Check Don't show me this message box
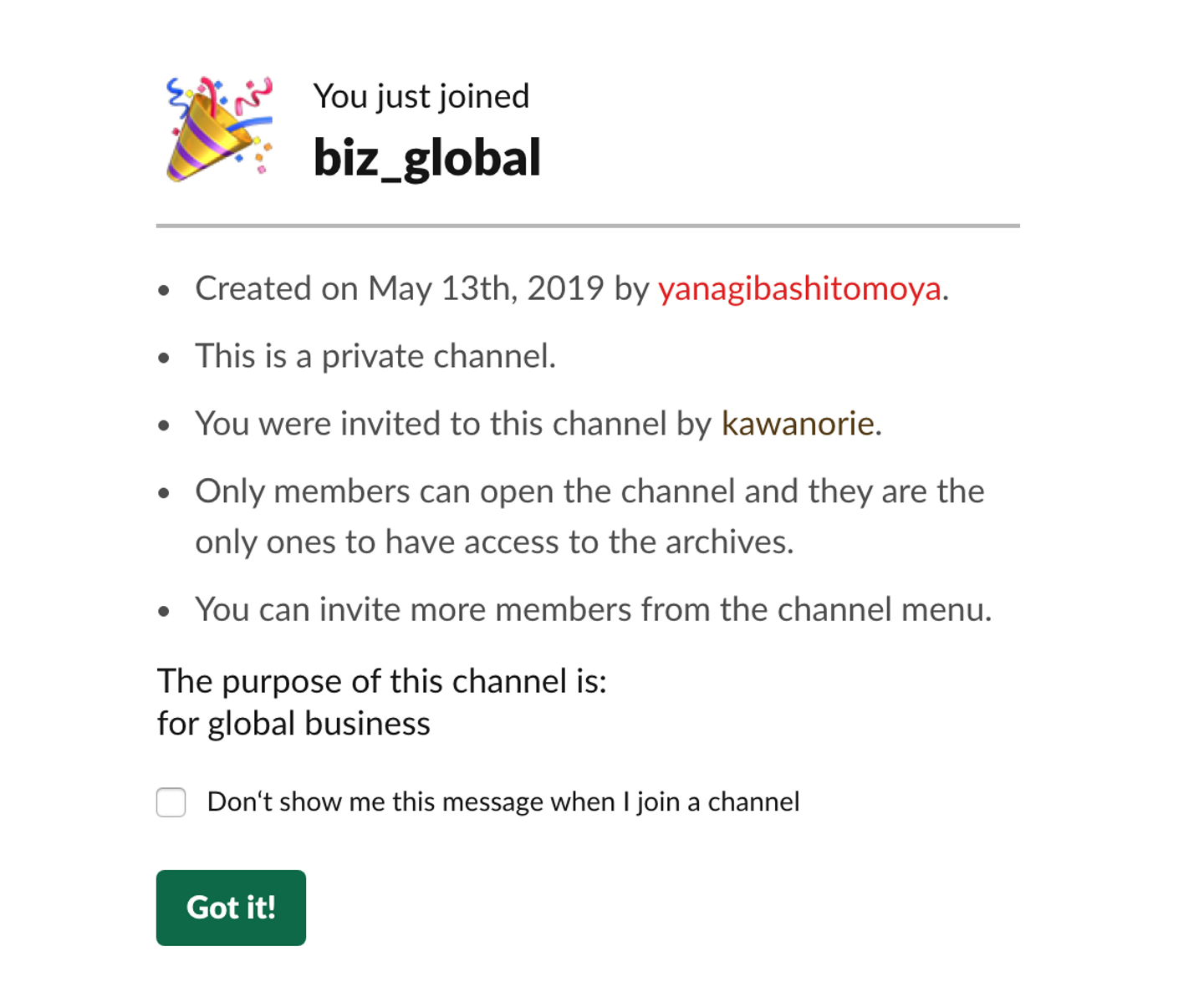This screenshot has height=982, width=1204. coord(171,802)
